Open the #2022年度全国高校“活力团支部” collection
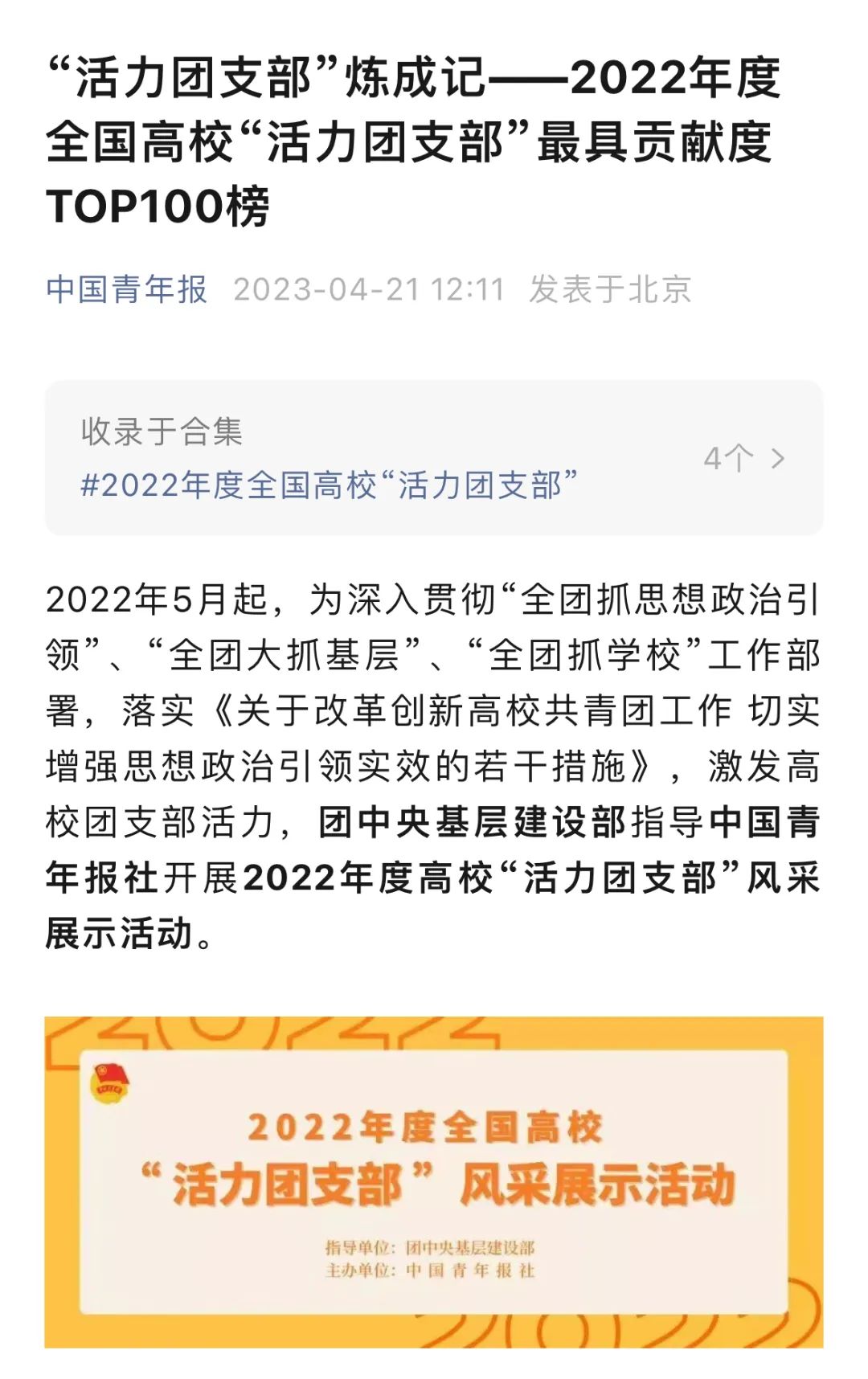Image resolution: width=868 pixels, height=1379 pixels. (x=329, y=485)
